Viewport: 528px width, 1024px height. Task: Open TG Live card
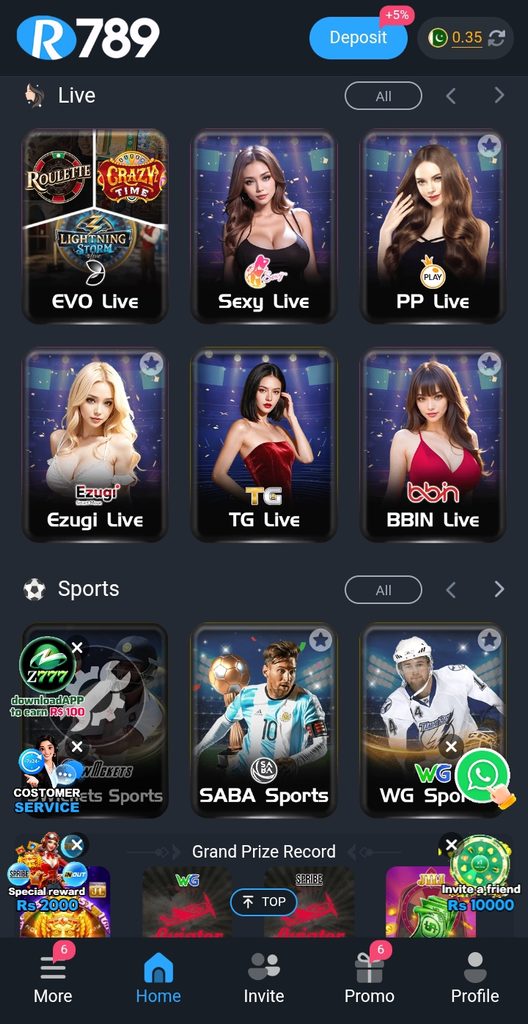coord(264,444)
